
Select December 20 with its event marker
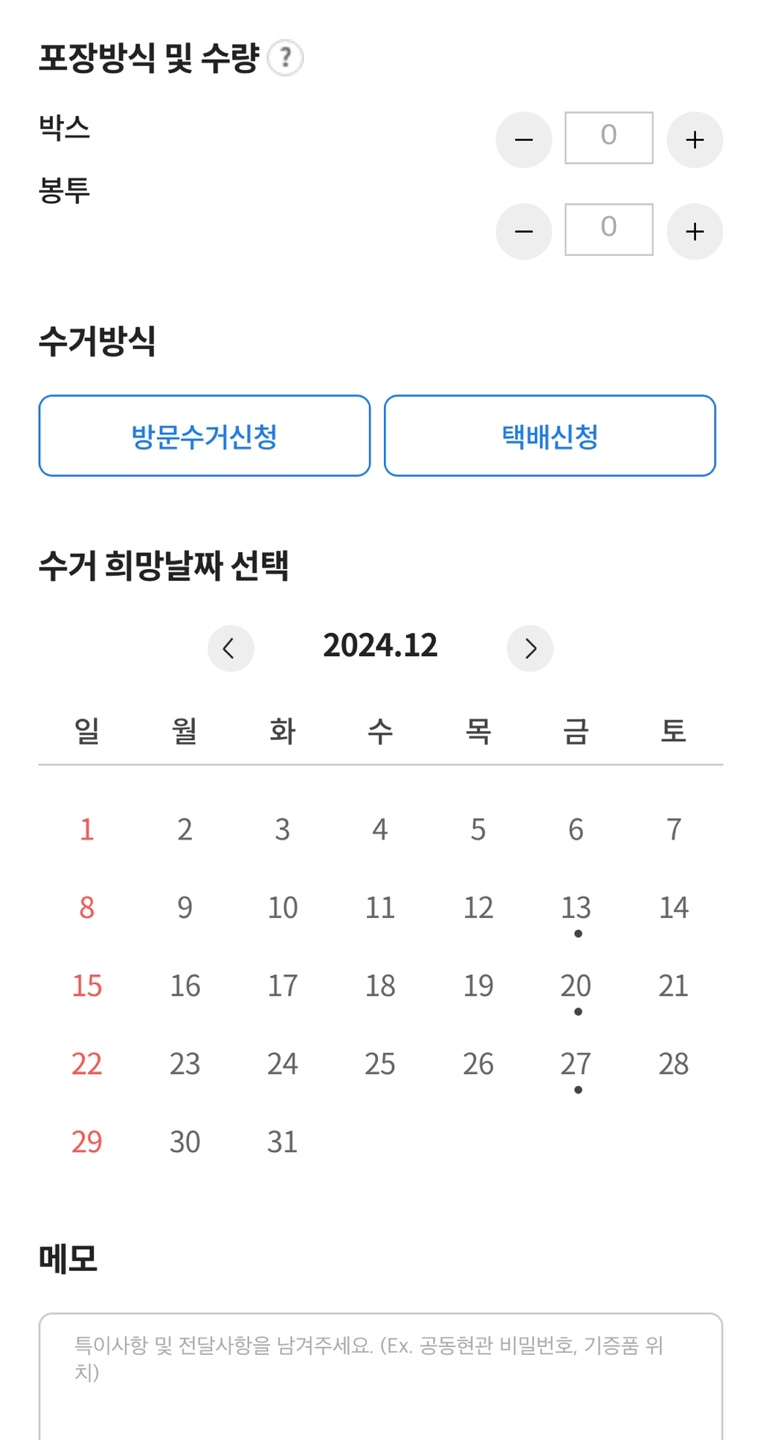pos(576,986)
